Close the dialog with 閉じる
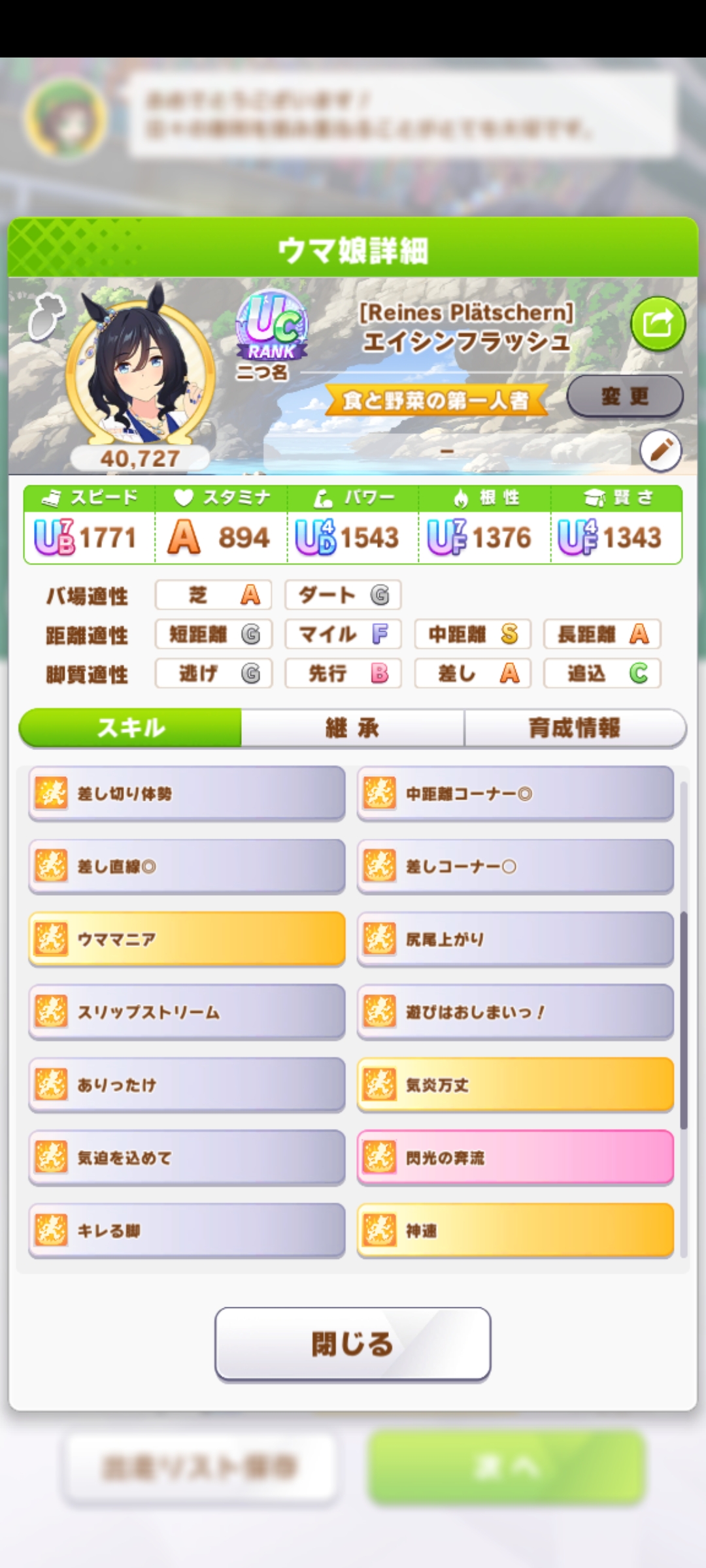Image resolution: width=706 pixels, height=1568 pixels. [x=352, y=1344]
